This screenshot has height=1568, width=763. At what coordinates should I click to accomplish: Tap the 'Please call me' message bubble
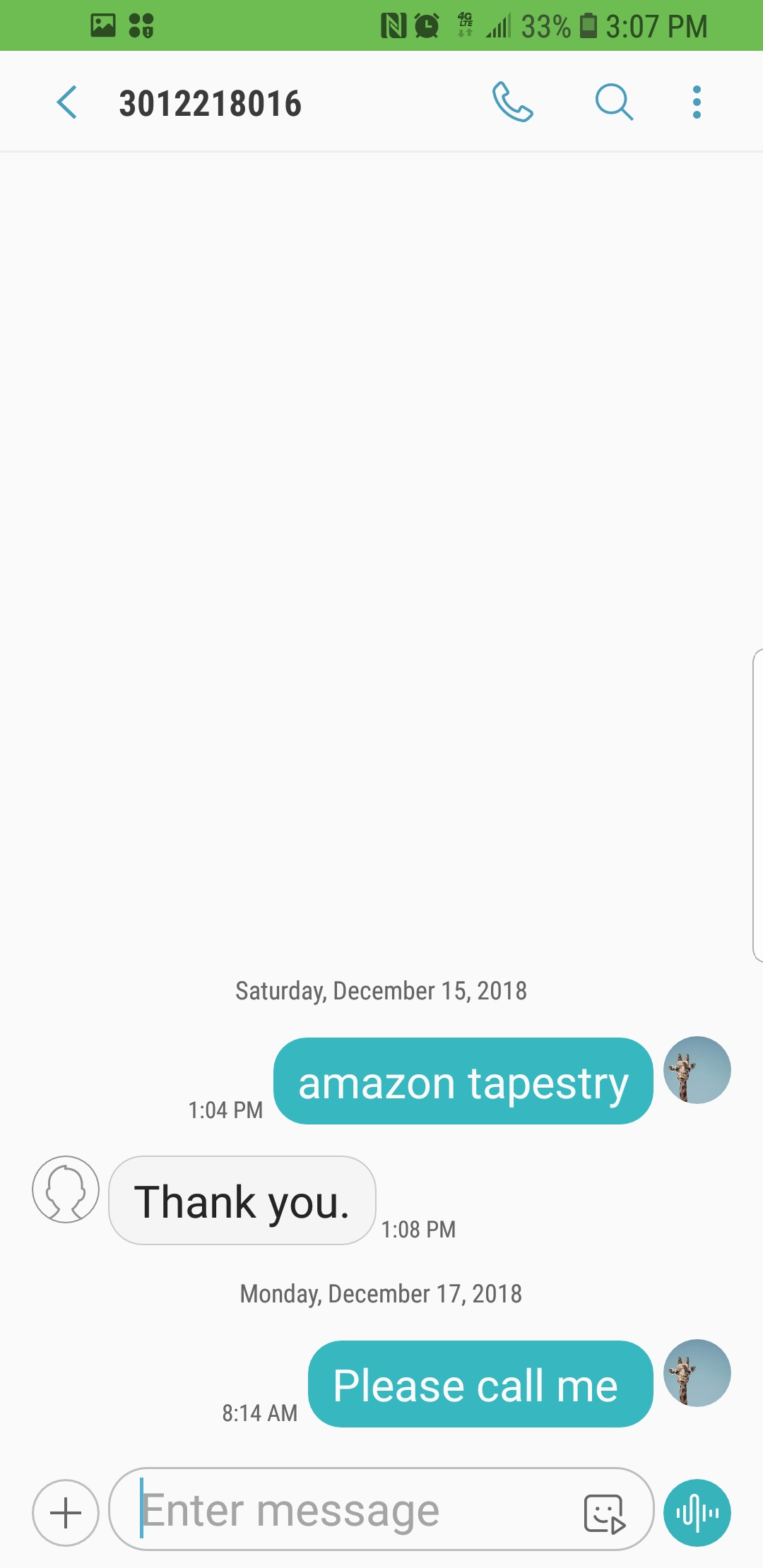coord(480,1384)
